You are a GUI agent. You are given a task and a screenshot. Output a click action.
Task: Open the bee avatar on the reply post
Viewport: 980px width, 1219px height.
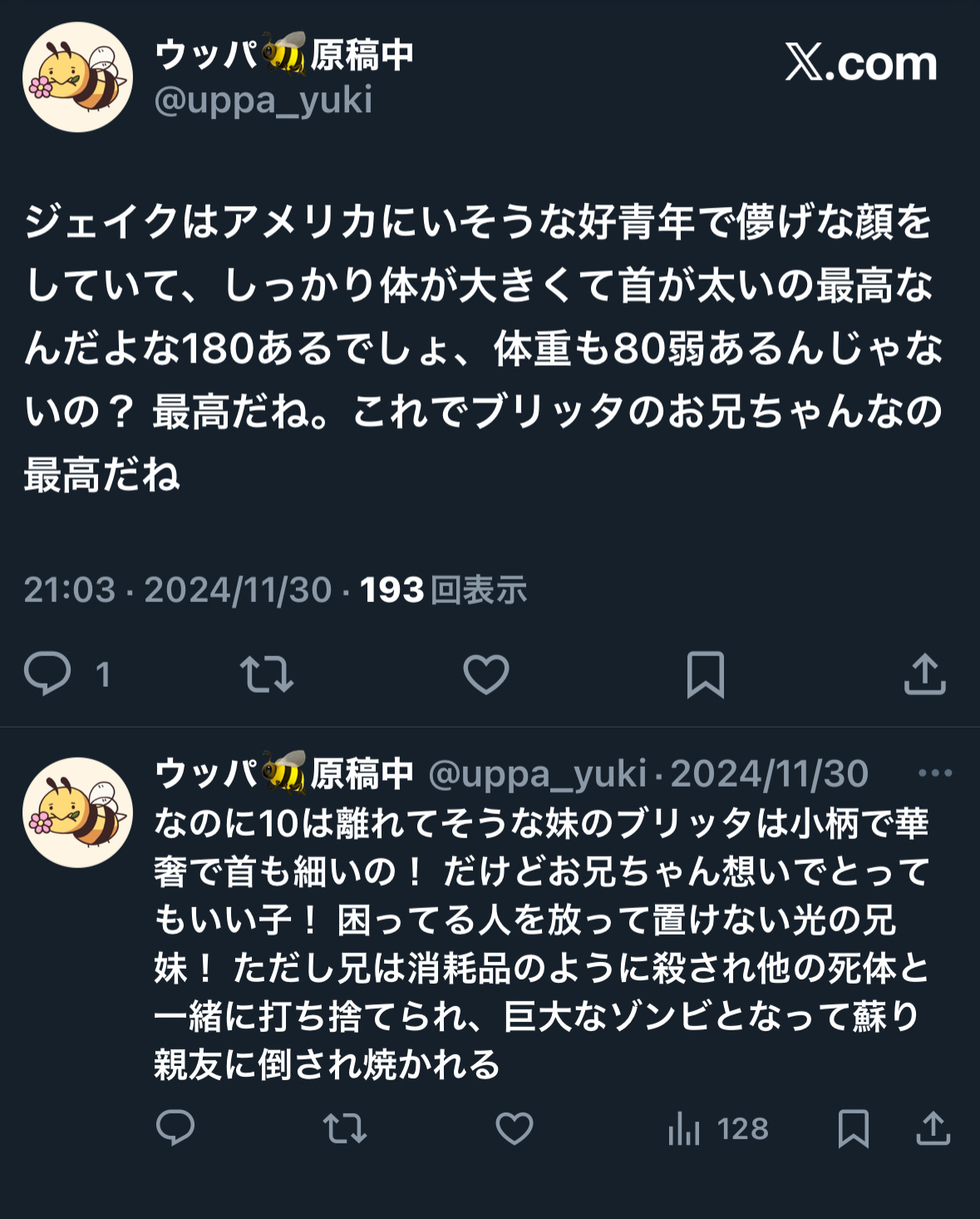[x=77, y=812]
